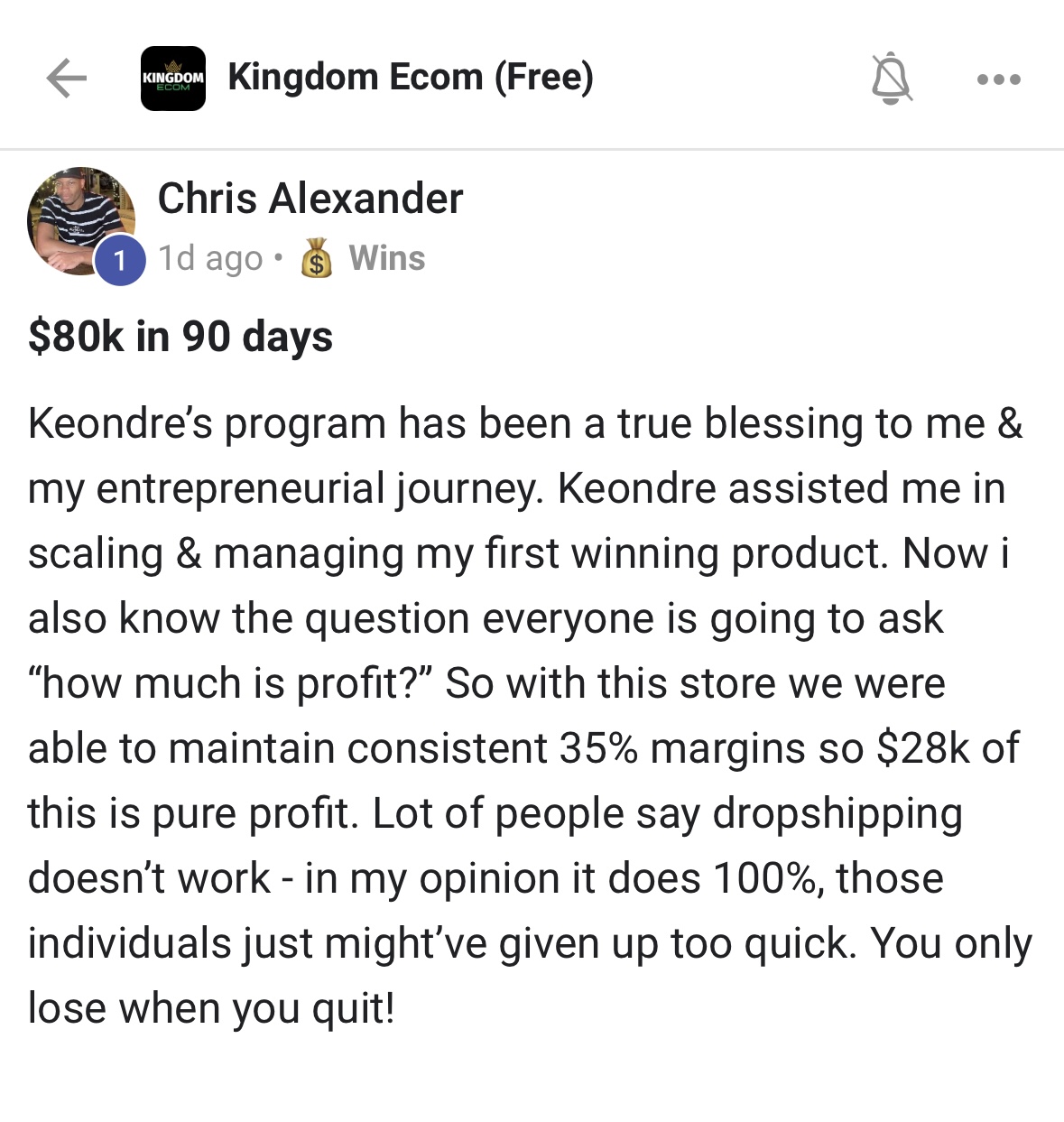Open the three-dot overflow menu
1064x1122 pixels.
point(999,79)
